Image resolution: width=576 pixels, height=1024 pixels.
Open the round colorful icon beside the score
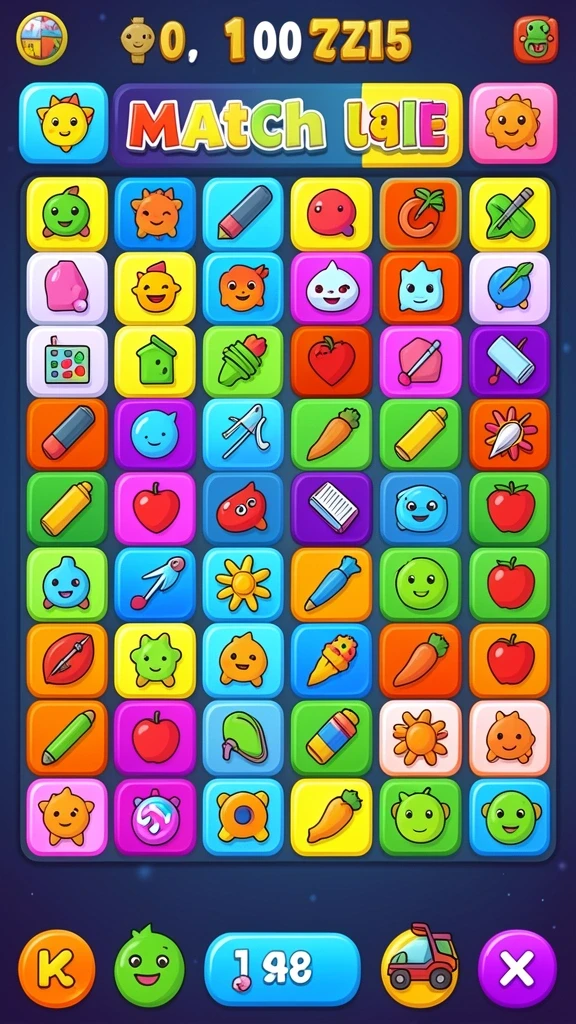(42, 39)
